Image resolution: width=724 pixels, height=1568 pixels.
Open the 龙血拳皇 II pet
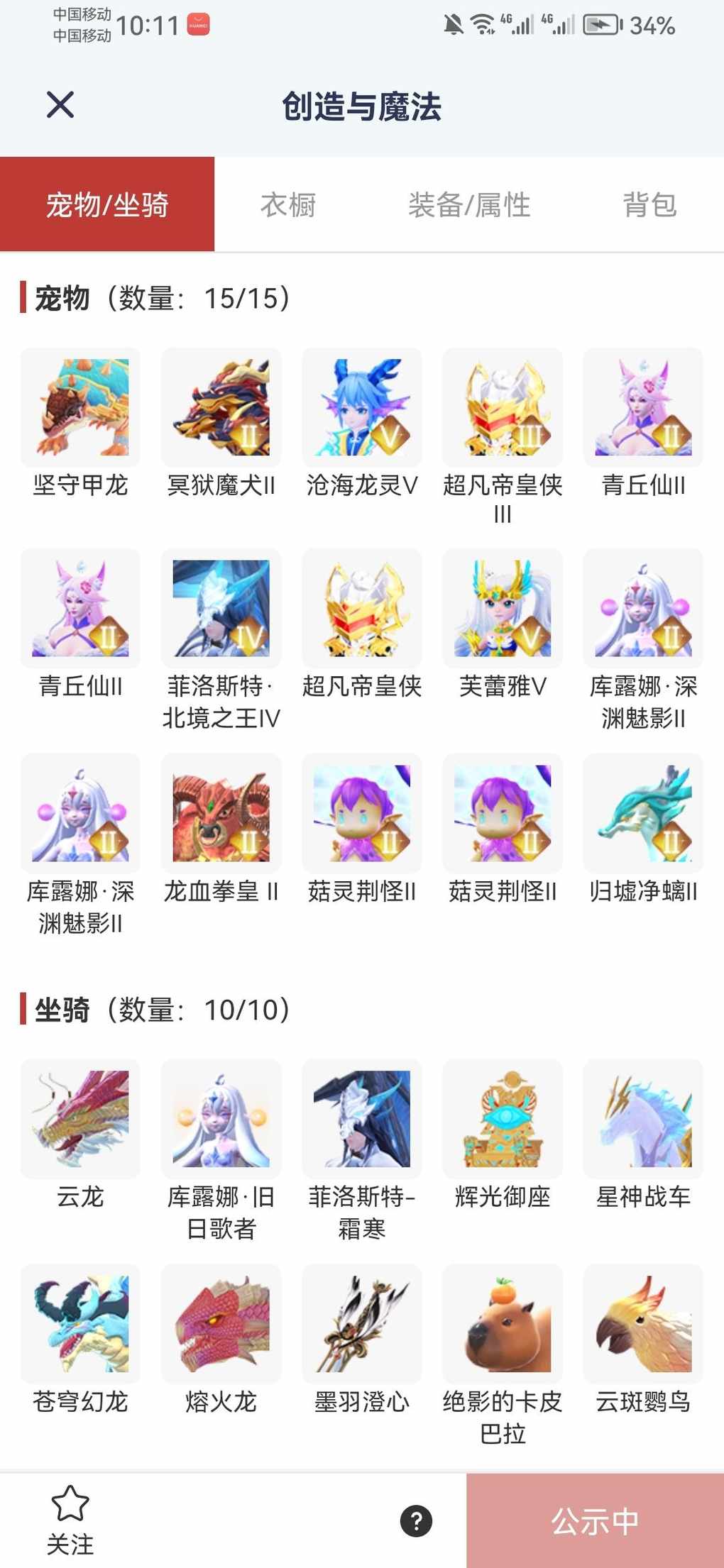(221, 813)
